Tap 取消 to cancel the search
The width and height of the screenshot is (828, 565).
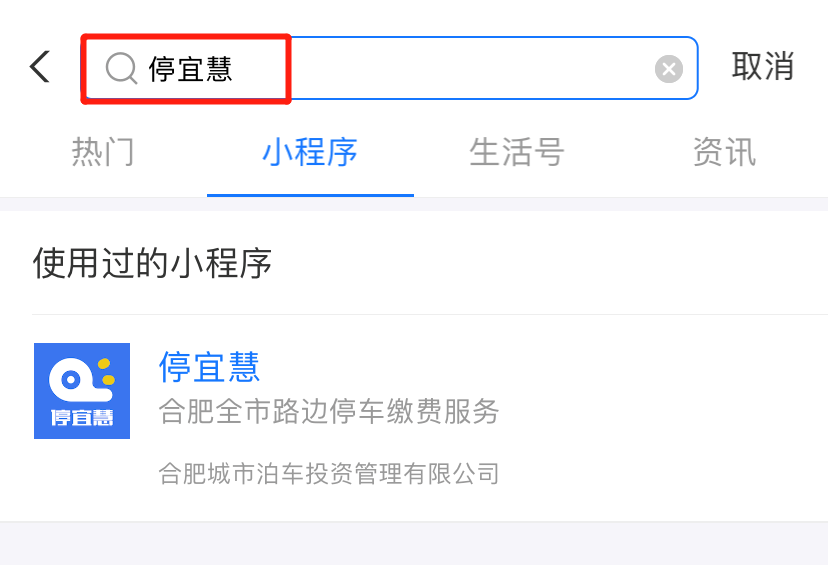(763, 66)
